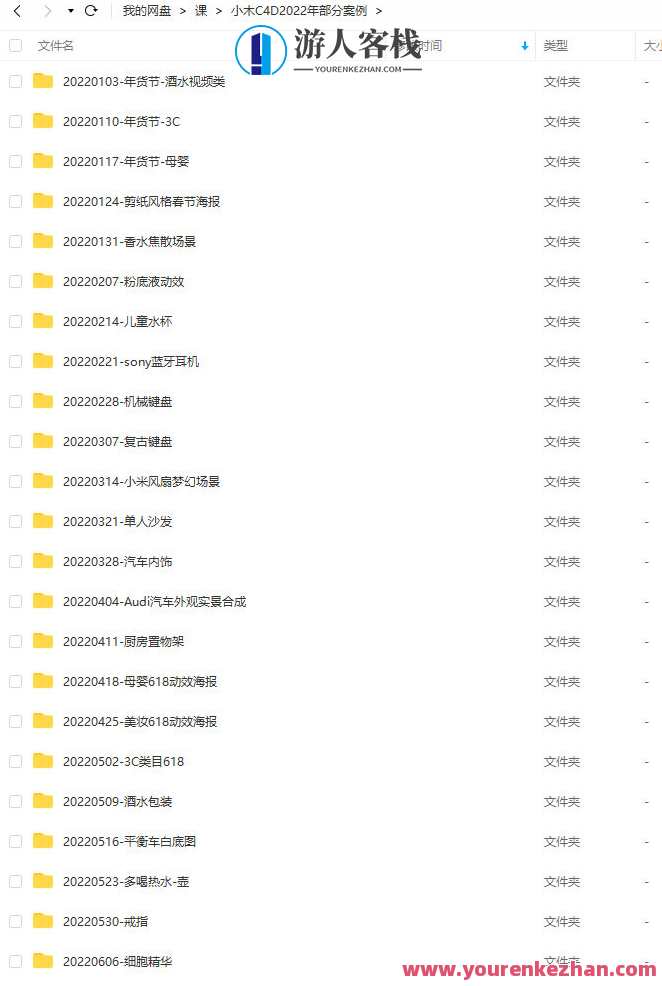Check the box for 20220117-年货节-母婴

pyautogui.click(x=15, y=161)
